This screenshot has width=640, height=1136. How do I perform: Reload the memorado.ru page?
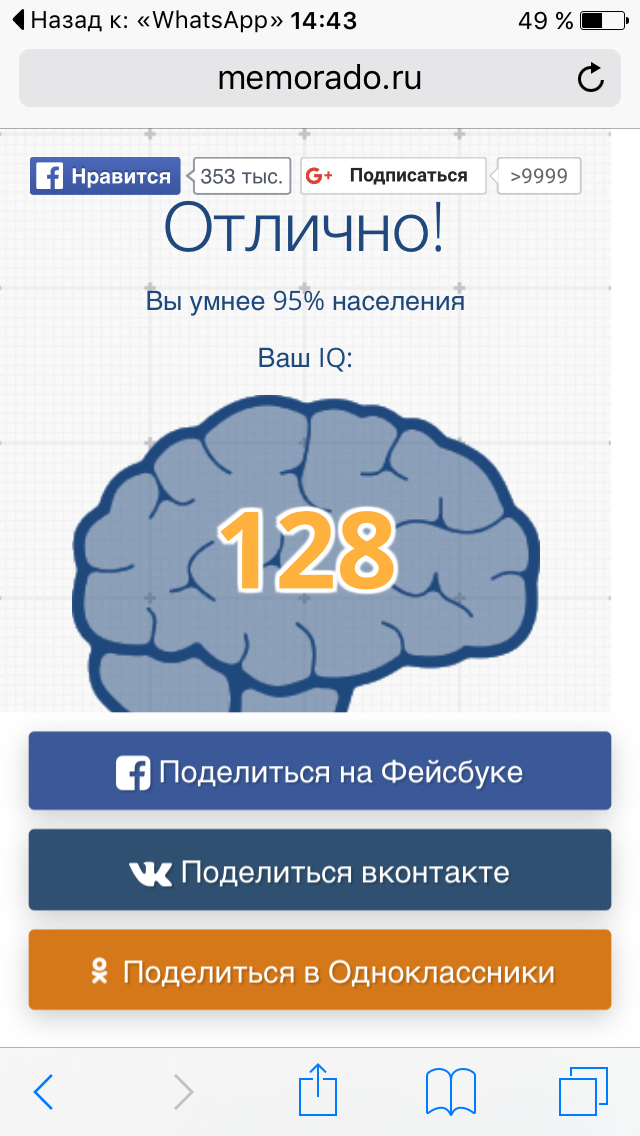591,78
